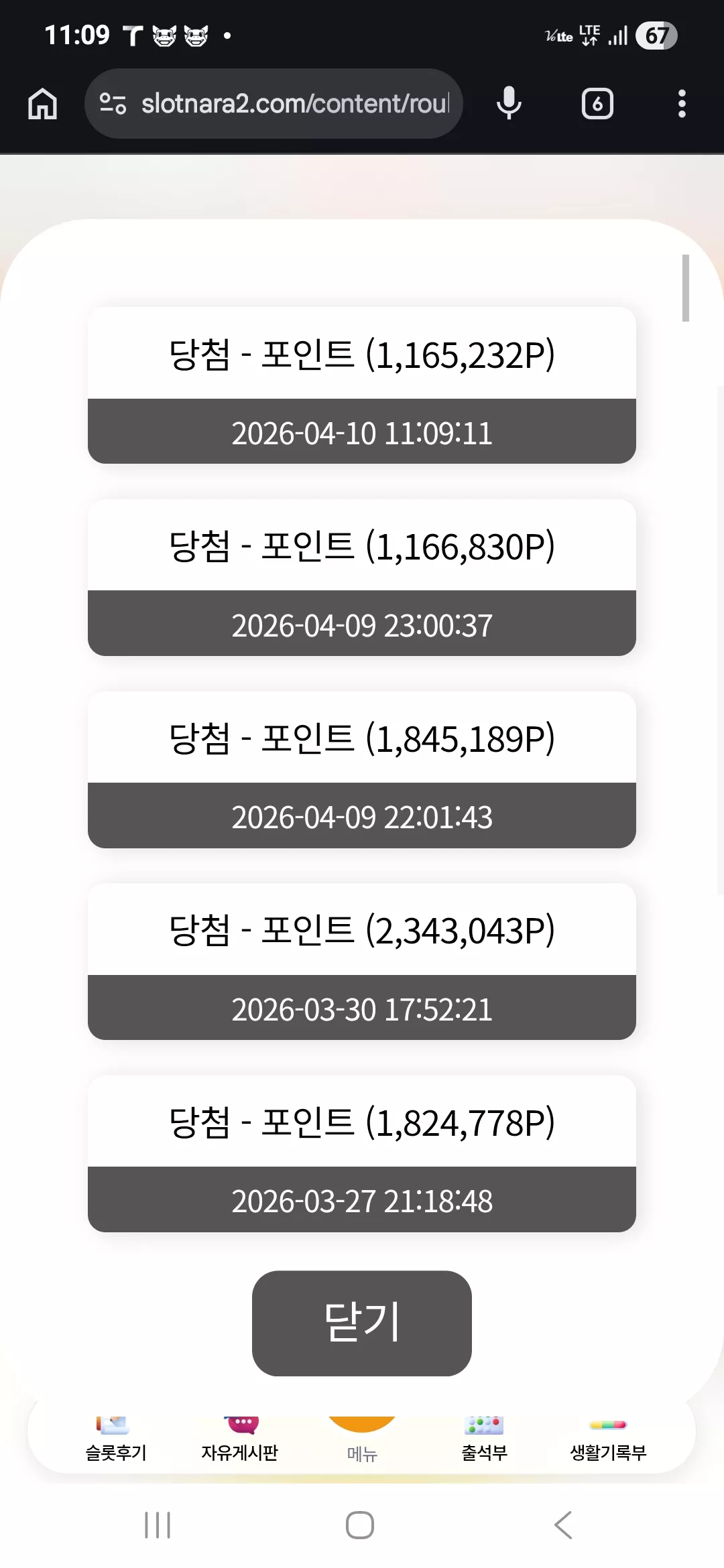Open the 출석부 tab
Screen dimensions: 724x1568
click(484, 1439)
